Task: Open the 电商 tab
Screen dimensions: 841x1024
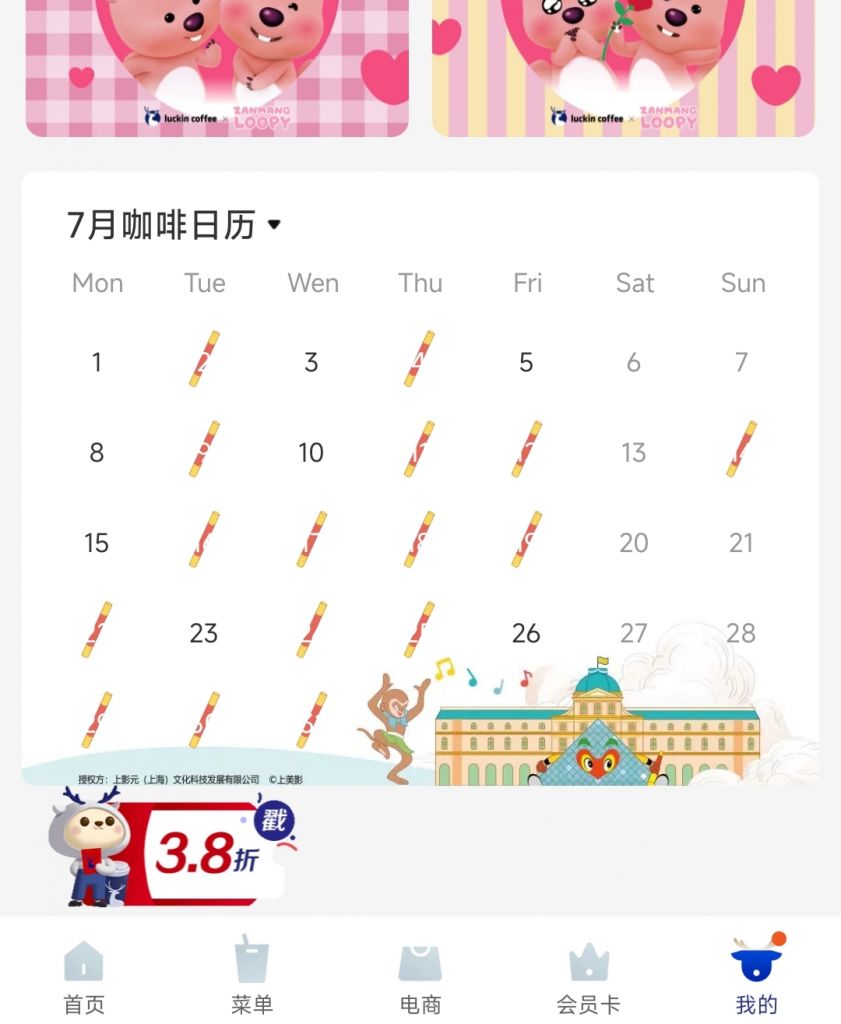Action: pos(420,976)
